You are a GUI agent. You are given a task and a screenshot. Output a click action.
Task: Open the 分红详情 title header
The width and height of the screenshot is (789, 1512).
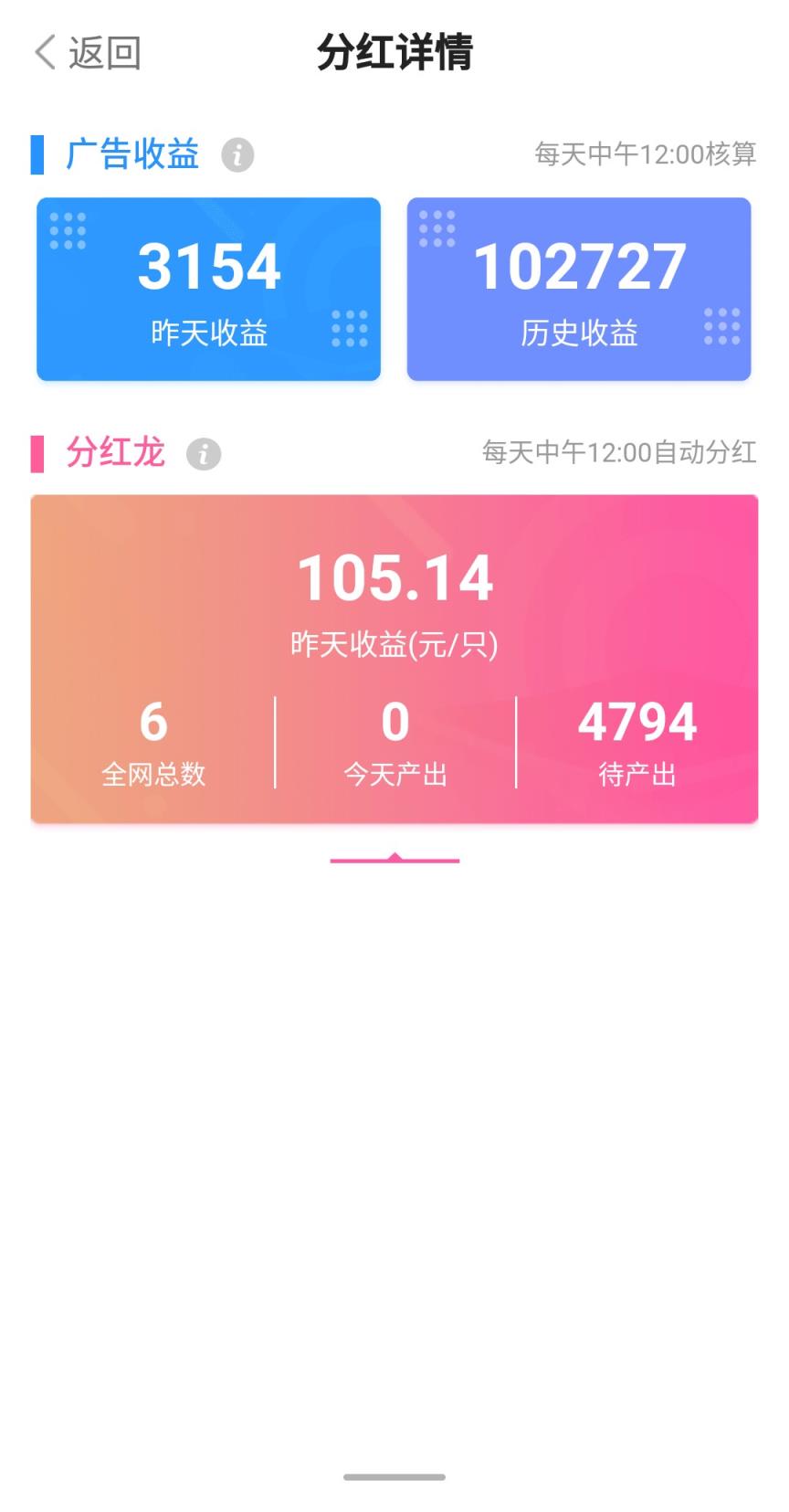394,53
